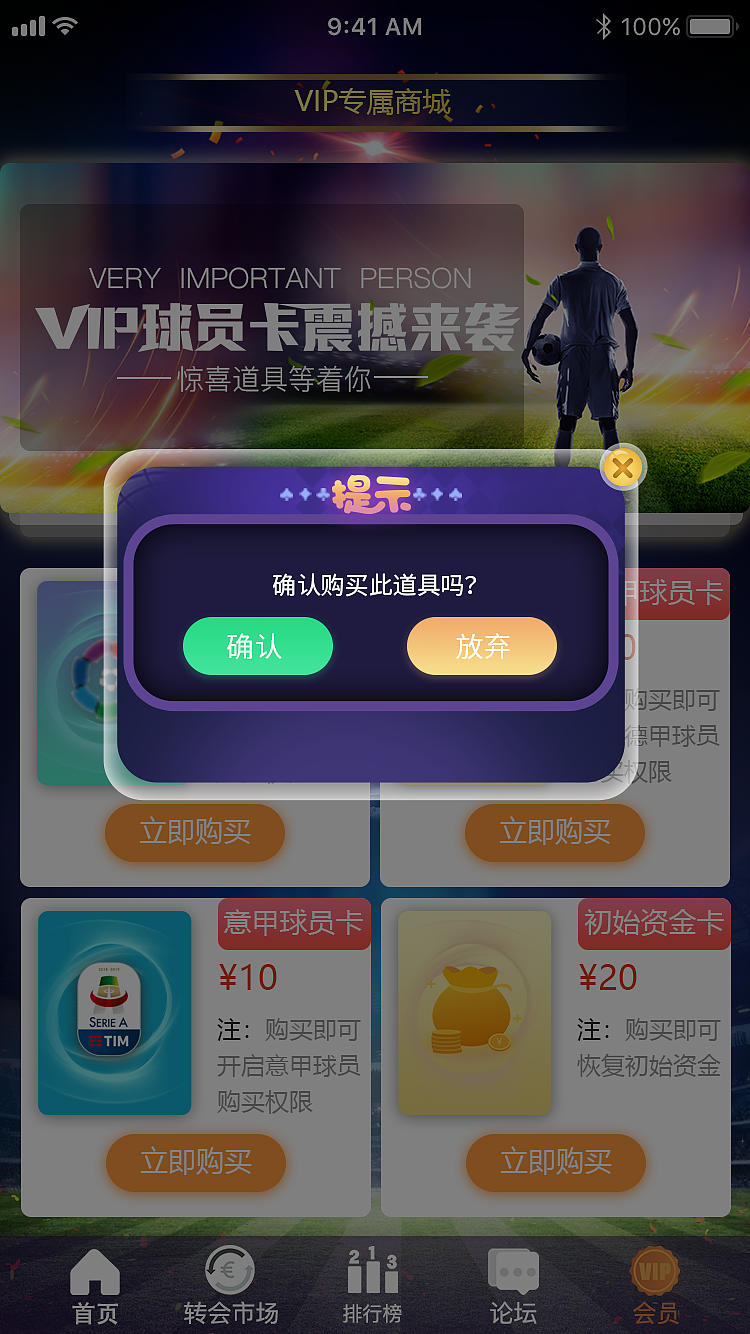Select the 转会市场 transfer market icon

click(x=234, y=1277)
